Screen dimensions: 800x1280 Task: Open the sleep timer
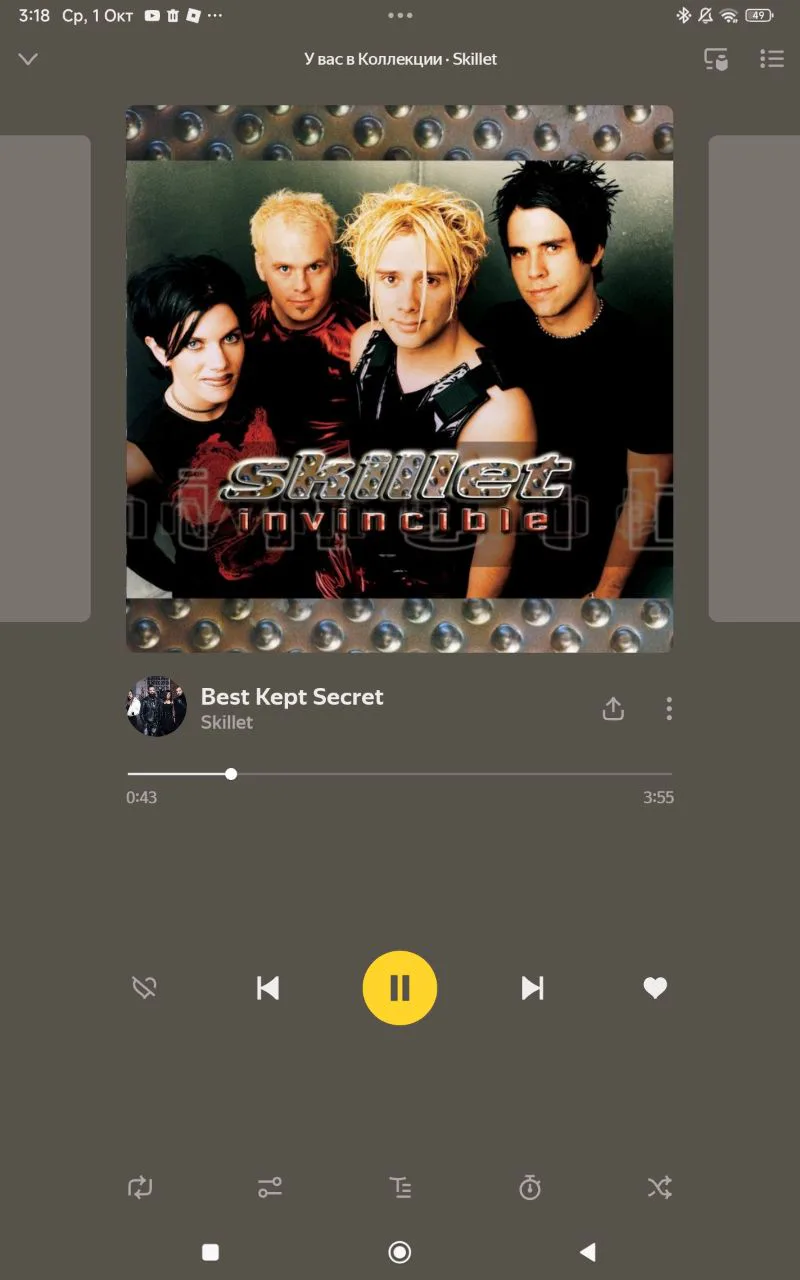[530, 1187]
